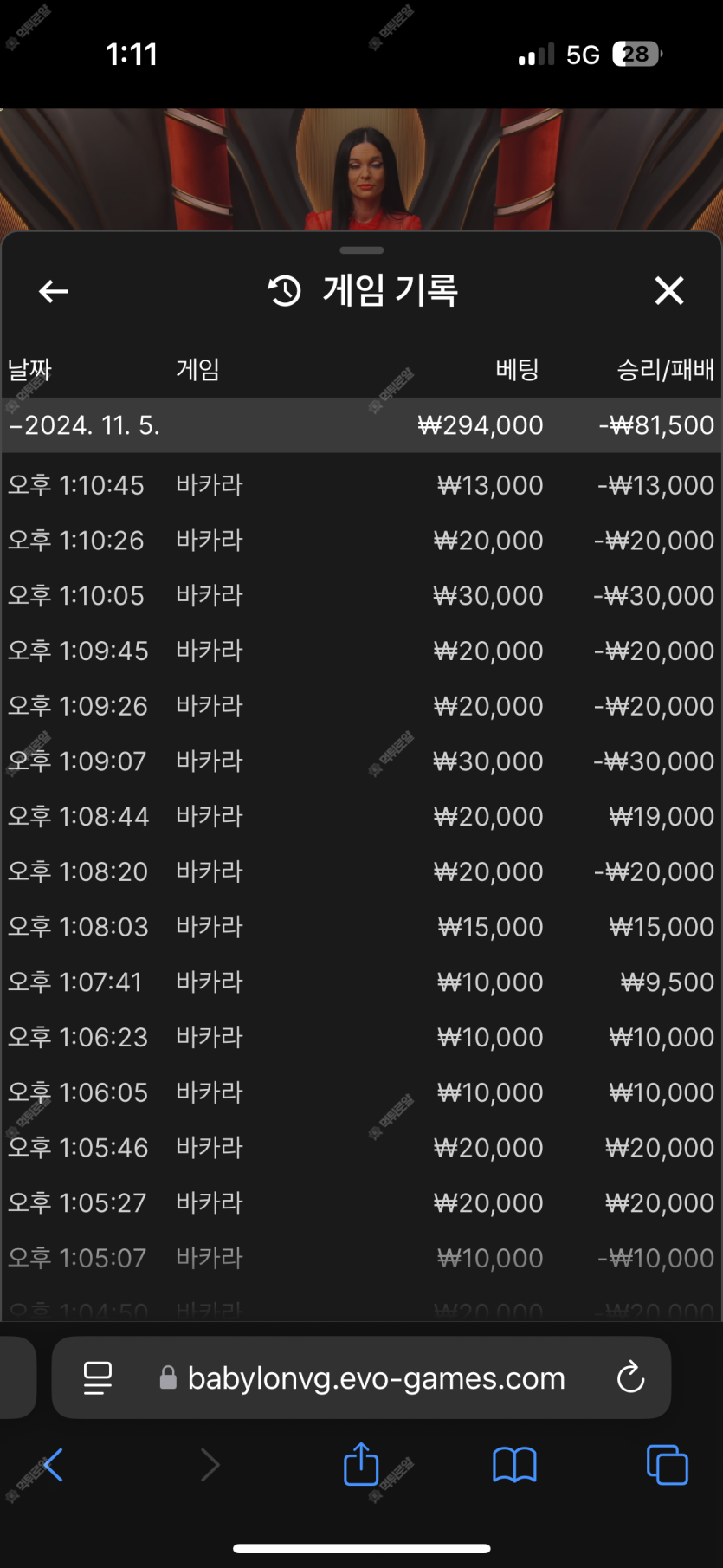Screen dimensions: 723x1568
Task: Go back from the game history panel
Action: click(54, 291)
